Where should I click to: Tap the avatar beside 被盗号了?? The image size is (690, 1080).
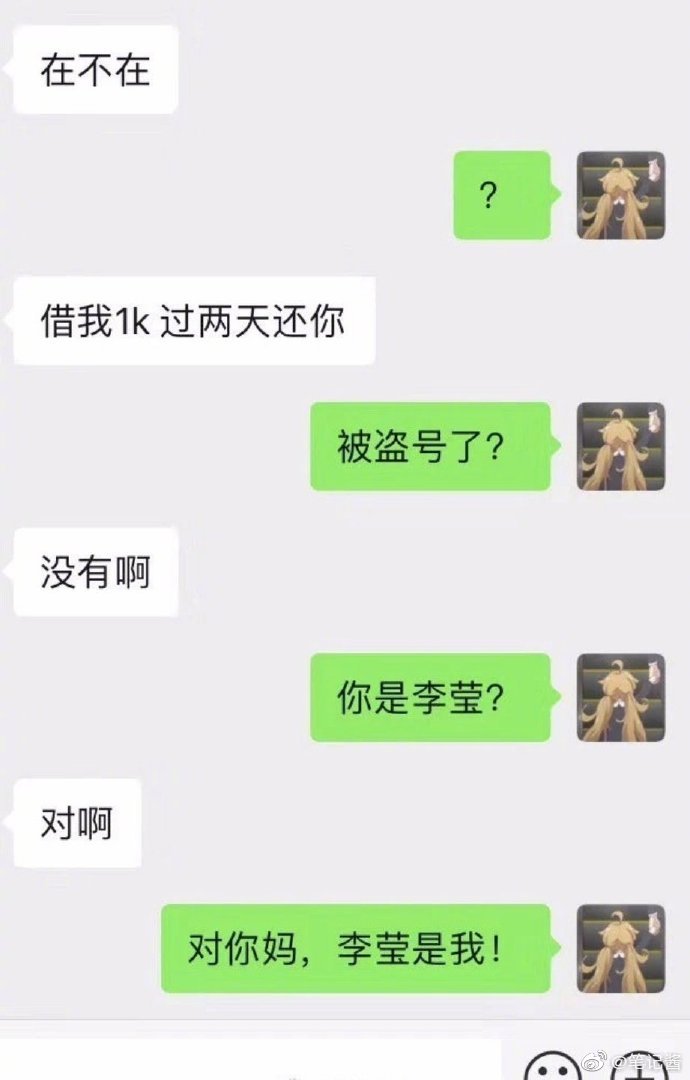pos(620,446)
